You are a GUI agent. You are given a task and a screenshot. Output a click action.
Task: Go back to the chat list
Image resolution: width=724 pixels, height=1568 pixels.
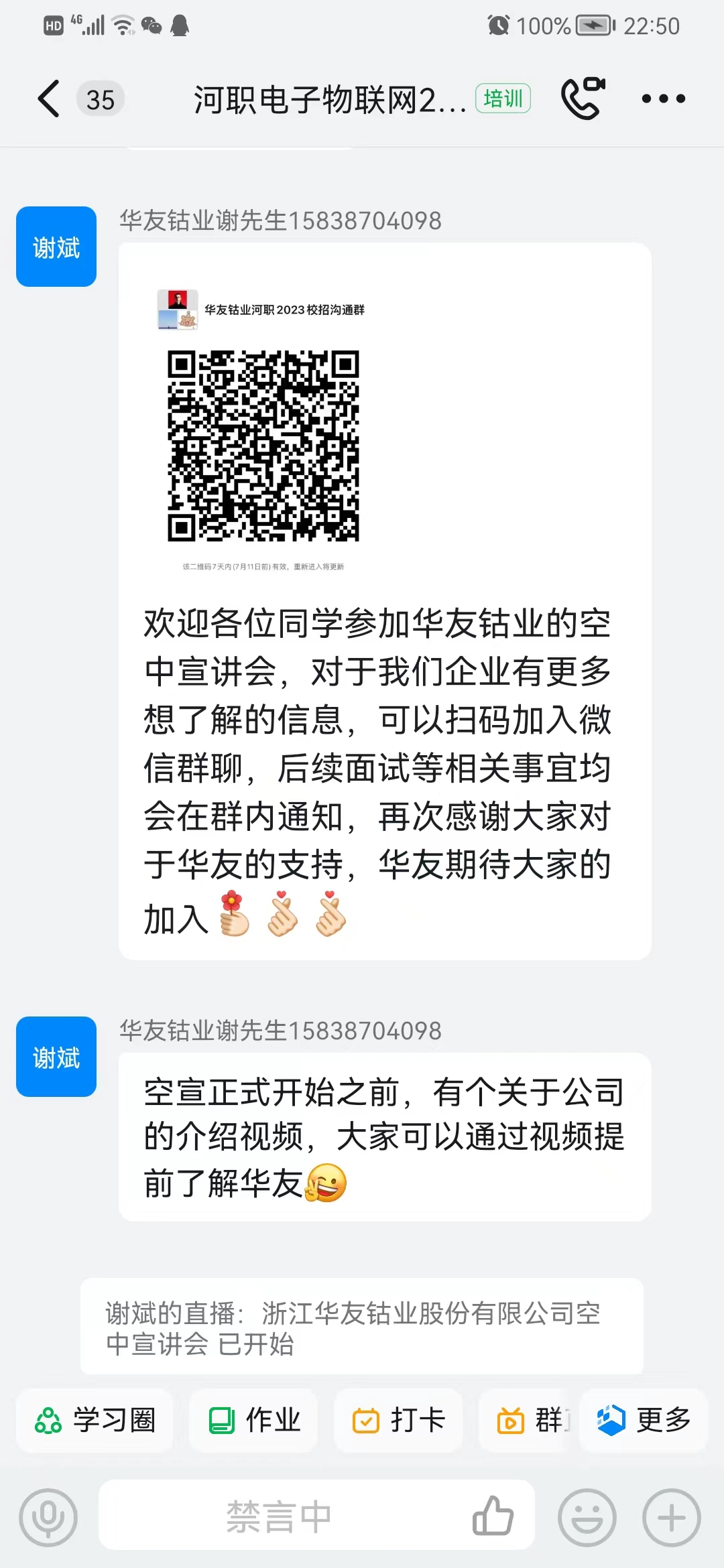pyautogui.click(x=48, y=99)
